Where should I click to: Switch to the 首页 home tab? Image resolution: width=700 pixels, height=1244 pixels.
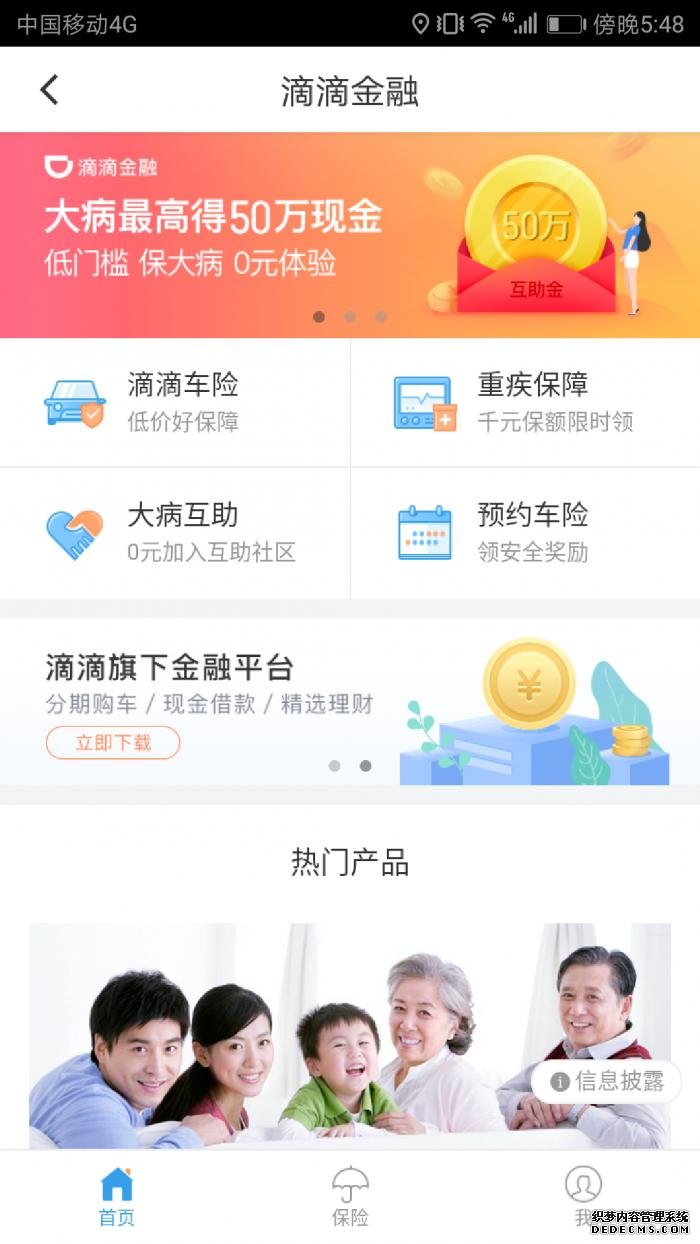tap(116, 1197)
